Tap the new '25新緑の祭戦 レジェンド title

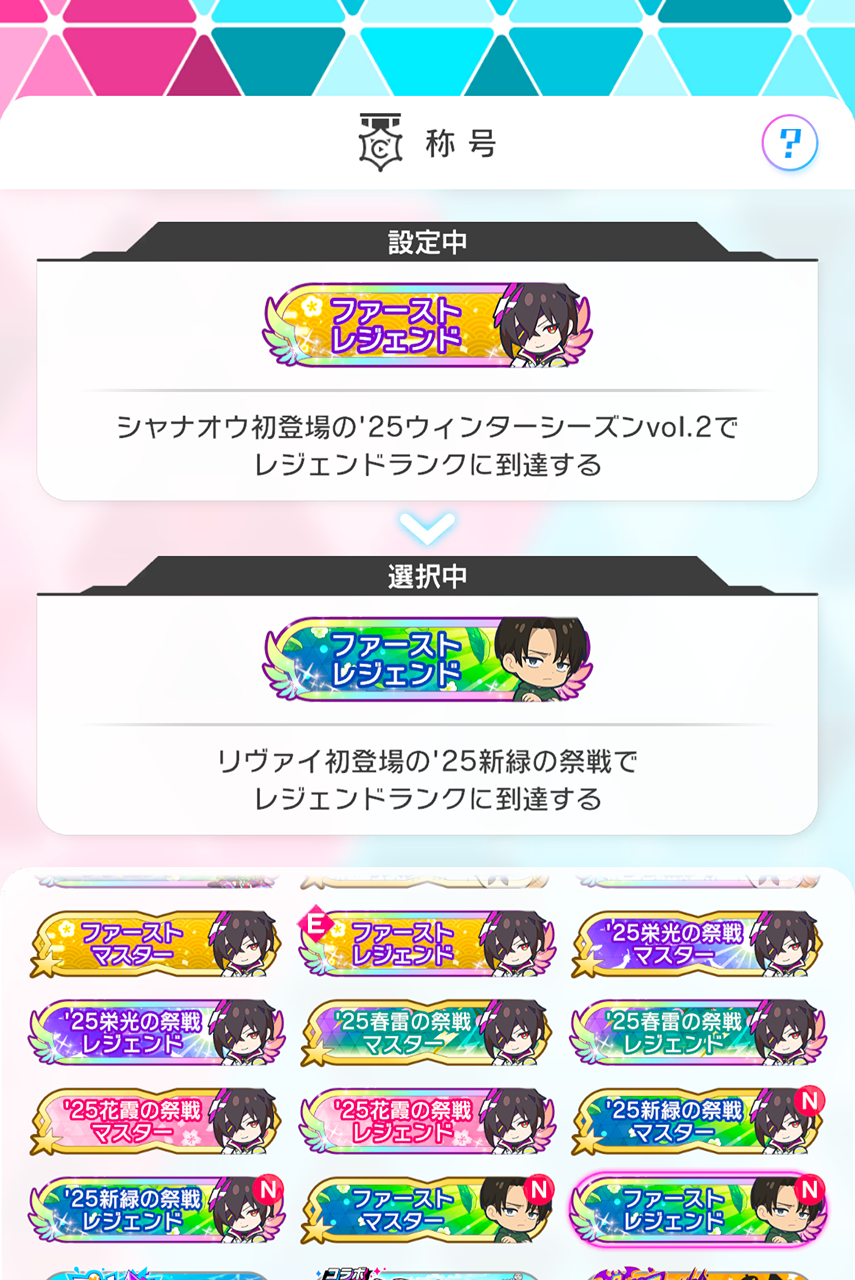pos(157,1209)
